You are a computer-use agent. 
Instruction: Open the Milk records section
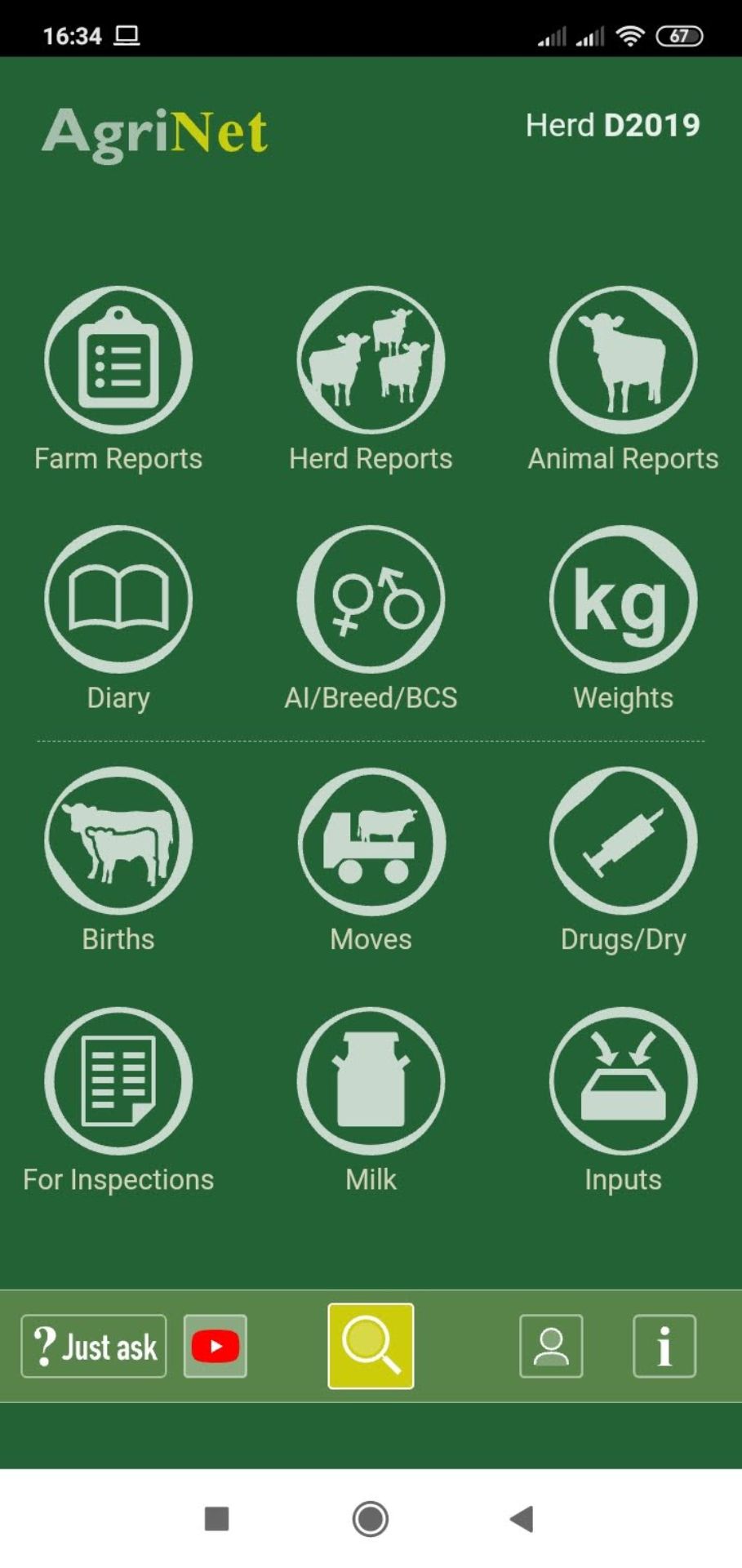[370, 1080]
